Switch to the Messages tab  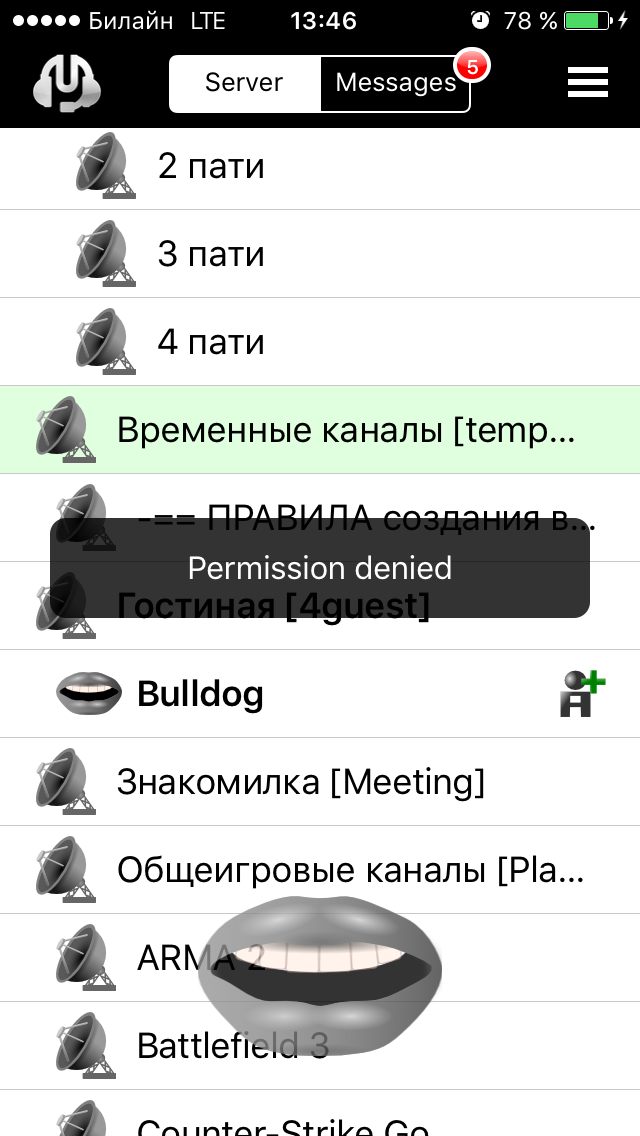(x=395, y=83)
